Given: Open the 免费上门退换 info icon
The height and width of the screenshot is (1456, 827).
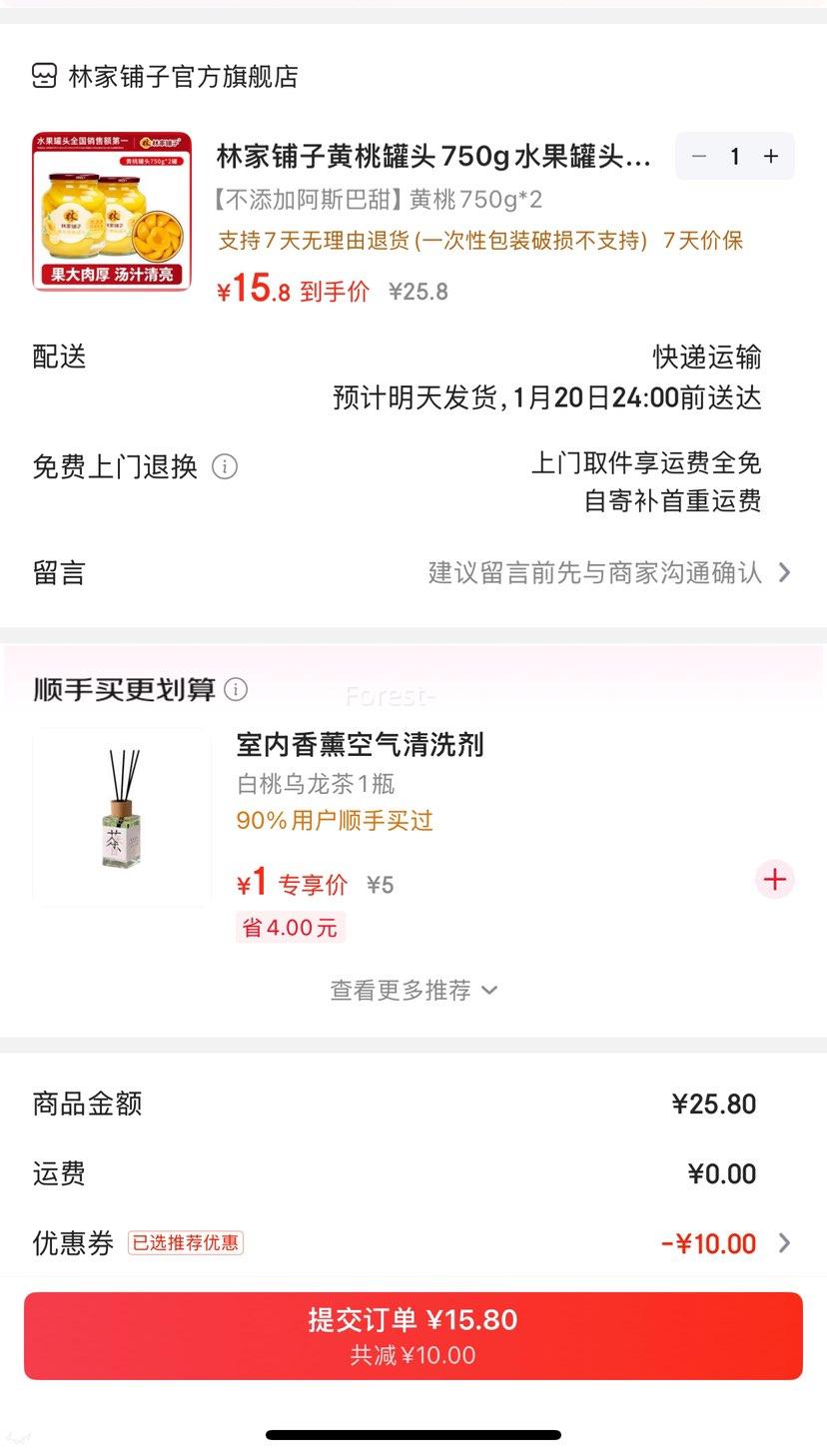Looking at the screenshot, I should click(x=225, y=465).
